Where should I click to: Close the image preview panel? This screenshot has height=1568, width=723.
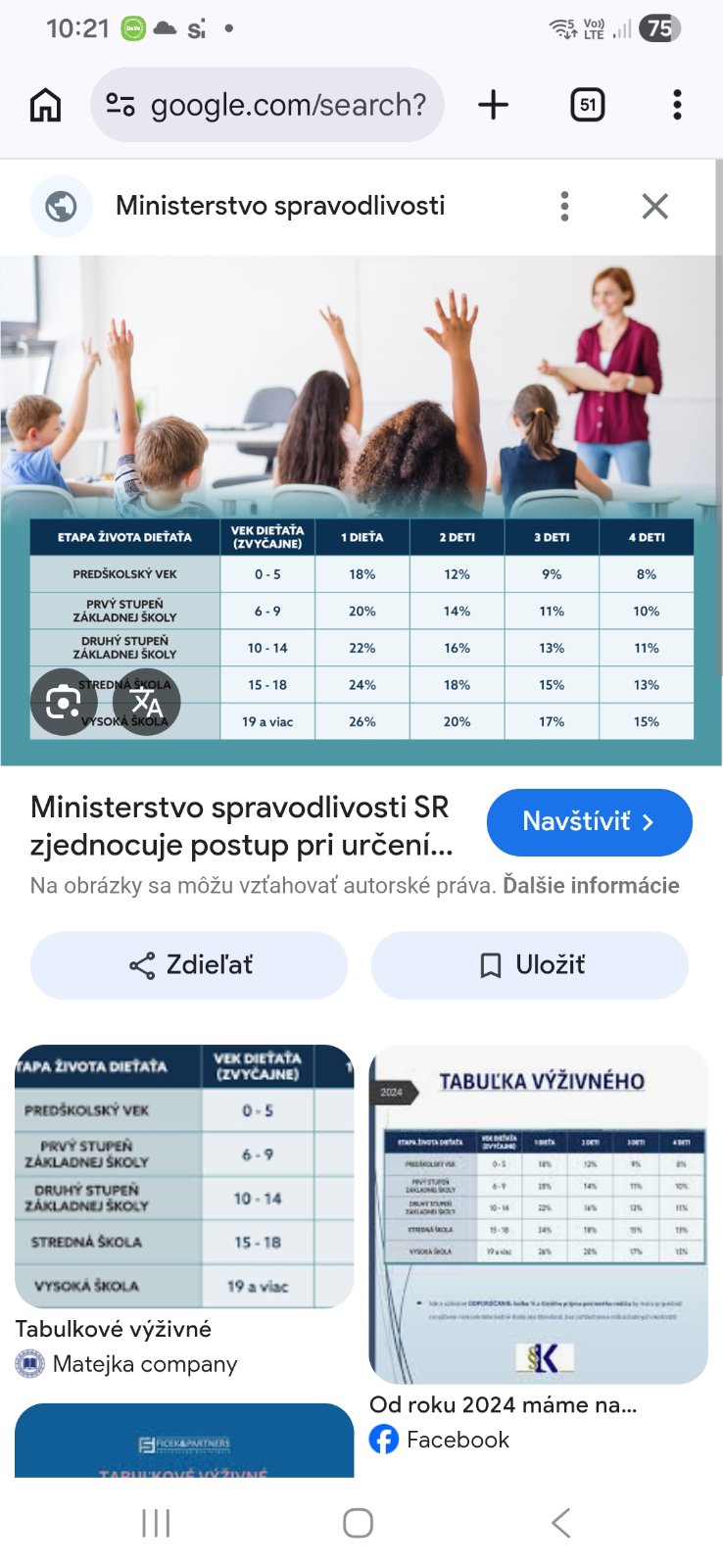click(x=654, y=206)
